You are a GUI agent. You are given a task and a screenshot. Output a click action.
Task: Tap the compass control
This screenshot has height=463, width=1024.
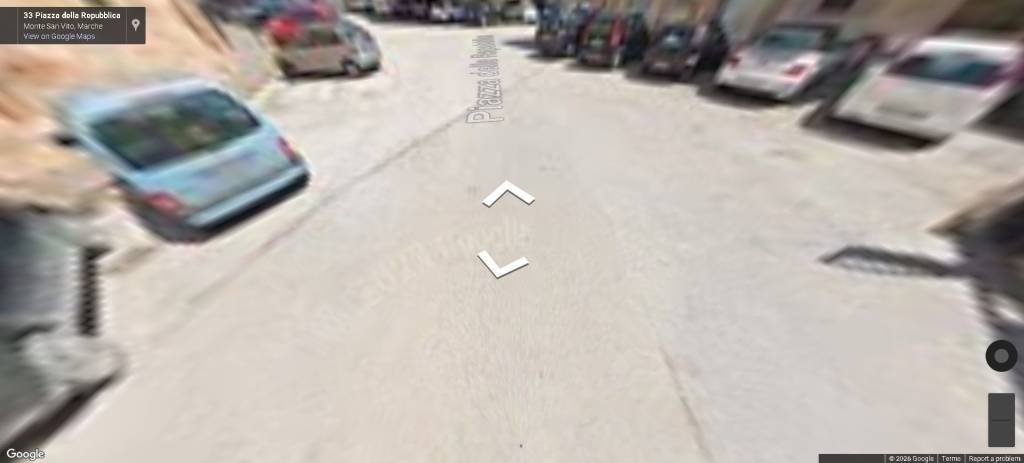coord(1001,356)
